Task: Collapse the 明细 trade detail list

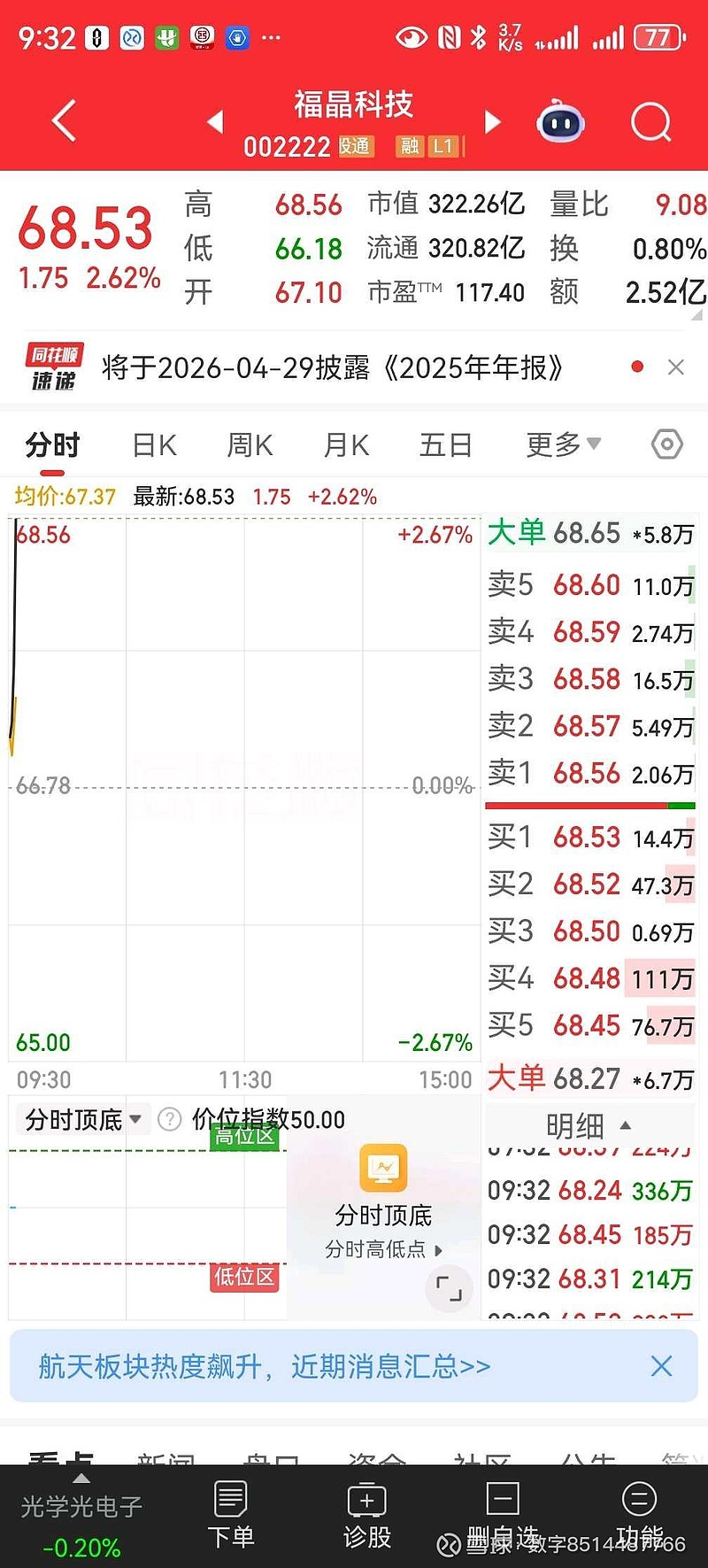Action: click(x=626, y=1125)
